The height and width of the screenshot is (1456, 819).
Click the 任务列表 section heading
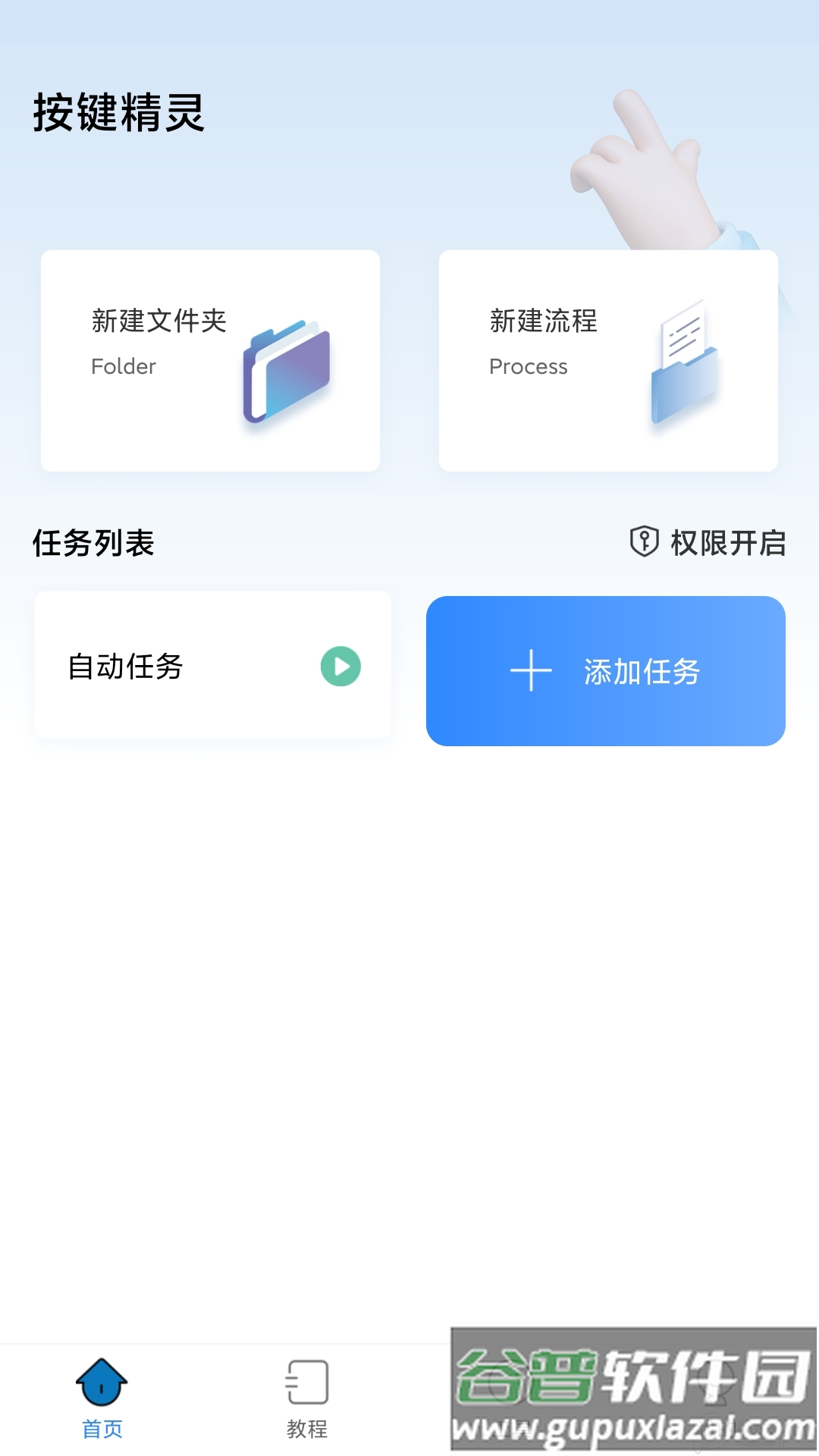[93, 543]
